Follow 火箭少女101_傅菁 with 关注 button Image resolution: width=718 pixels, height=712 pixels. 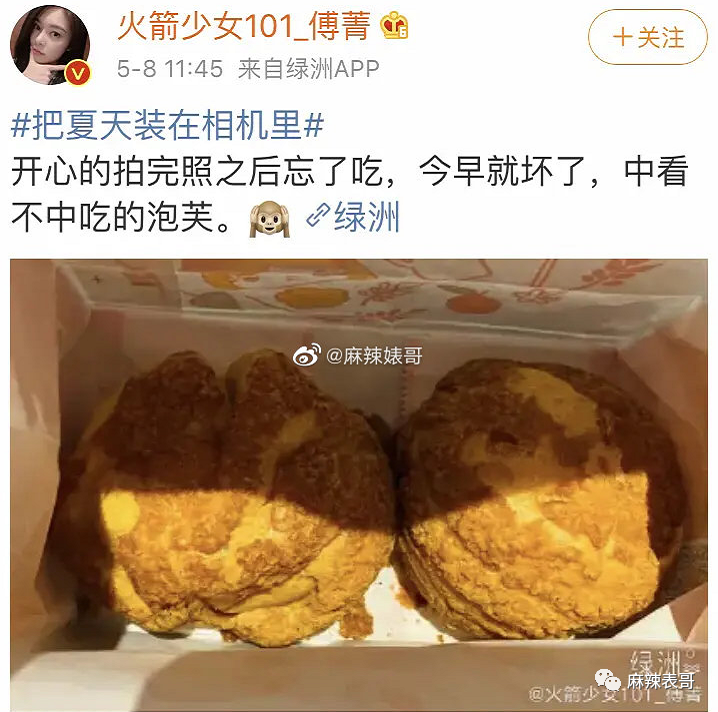(x=647, y=38)
